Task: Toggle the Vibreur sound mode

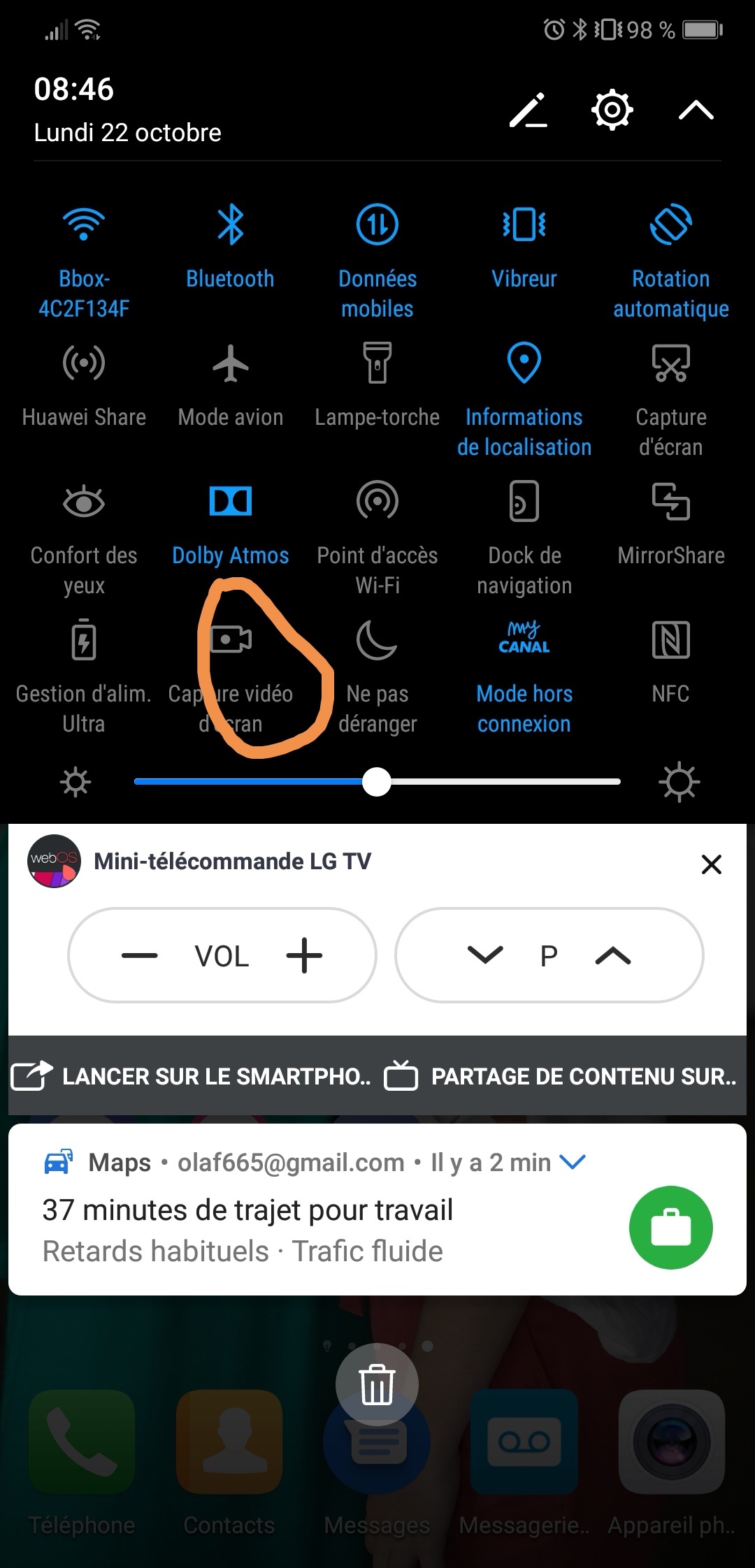Action: (x=524, y=225)
